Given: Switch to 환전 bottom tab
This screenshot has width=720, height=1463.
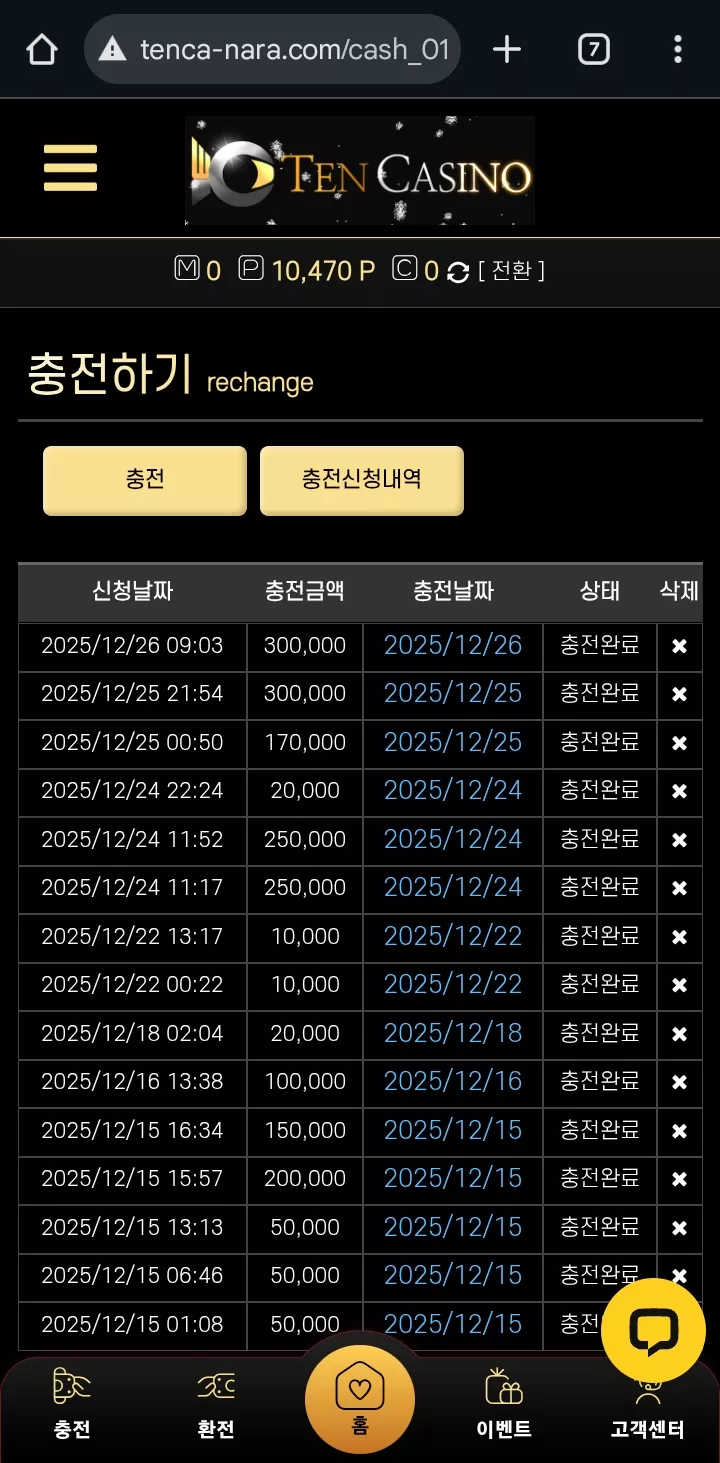Looking at the screenshot, I should 216,1405.
